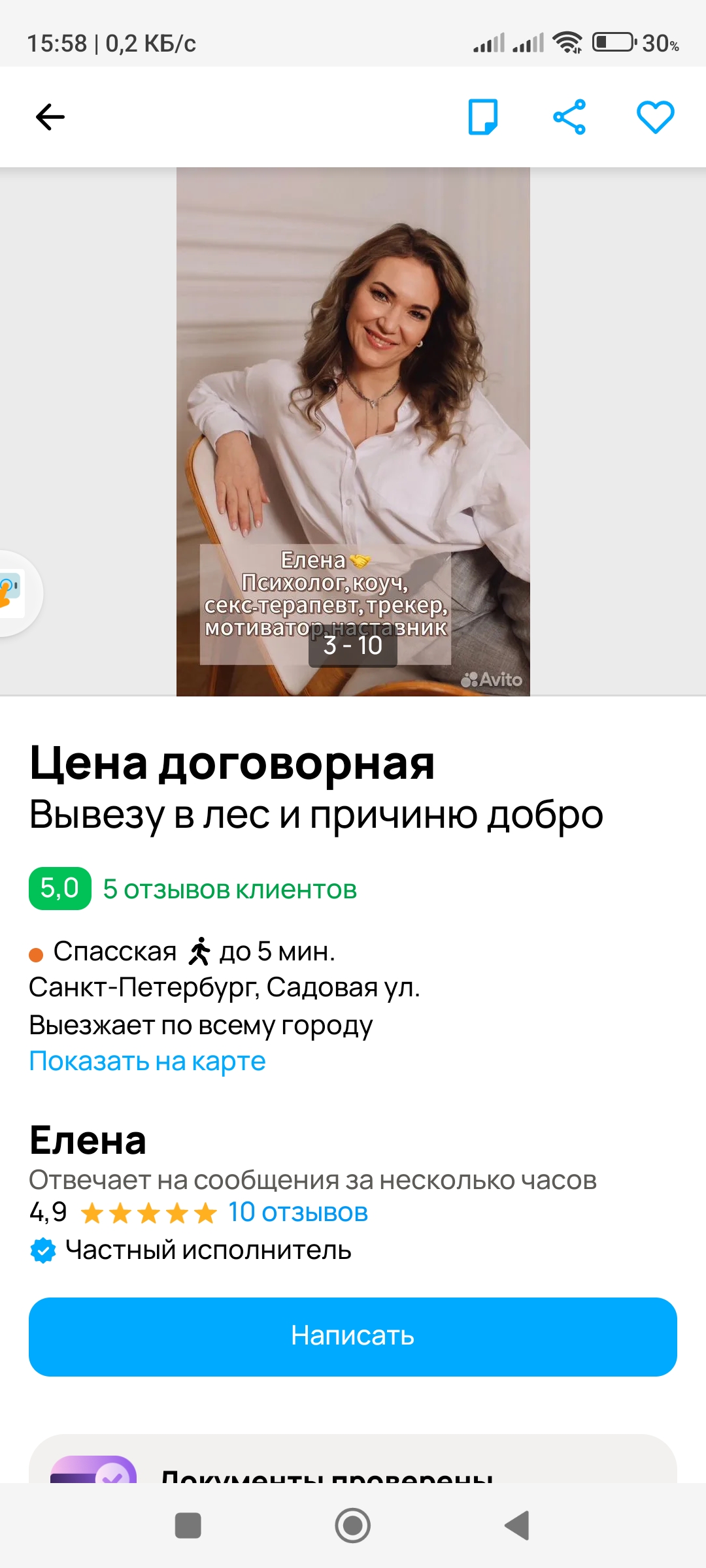The image size is (706, 1568).
Task: Tap the Написать button
Action: [x=353, y=1337]
